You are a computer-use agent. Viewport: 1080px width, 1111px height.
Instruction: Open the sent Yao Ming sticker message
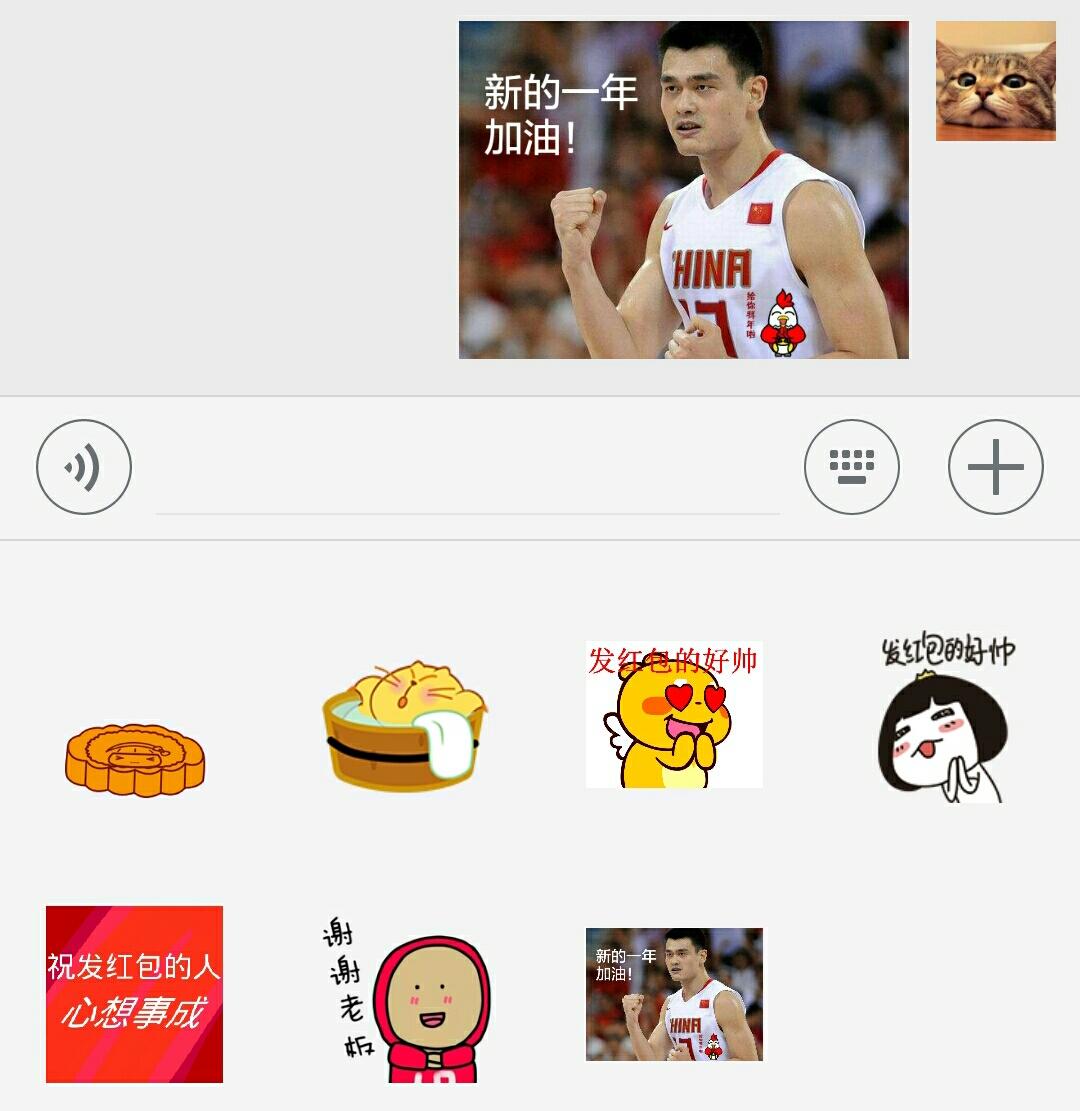click(x=684, y=190)
